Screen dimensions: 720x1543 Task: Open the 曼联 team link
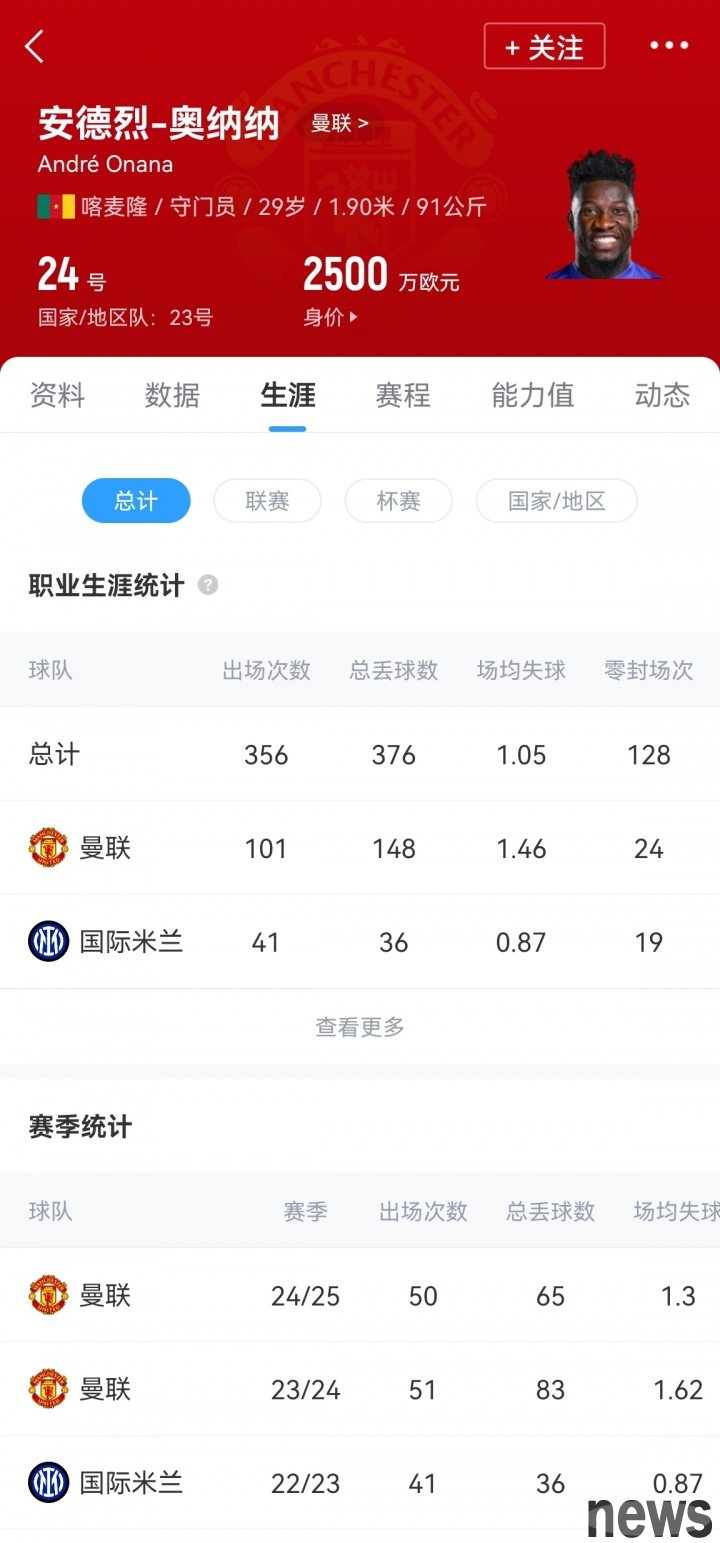339,123
